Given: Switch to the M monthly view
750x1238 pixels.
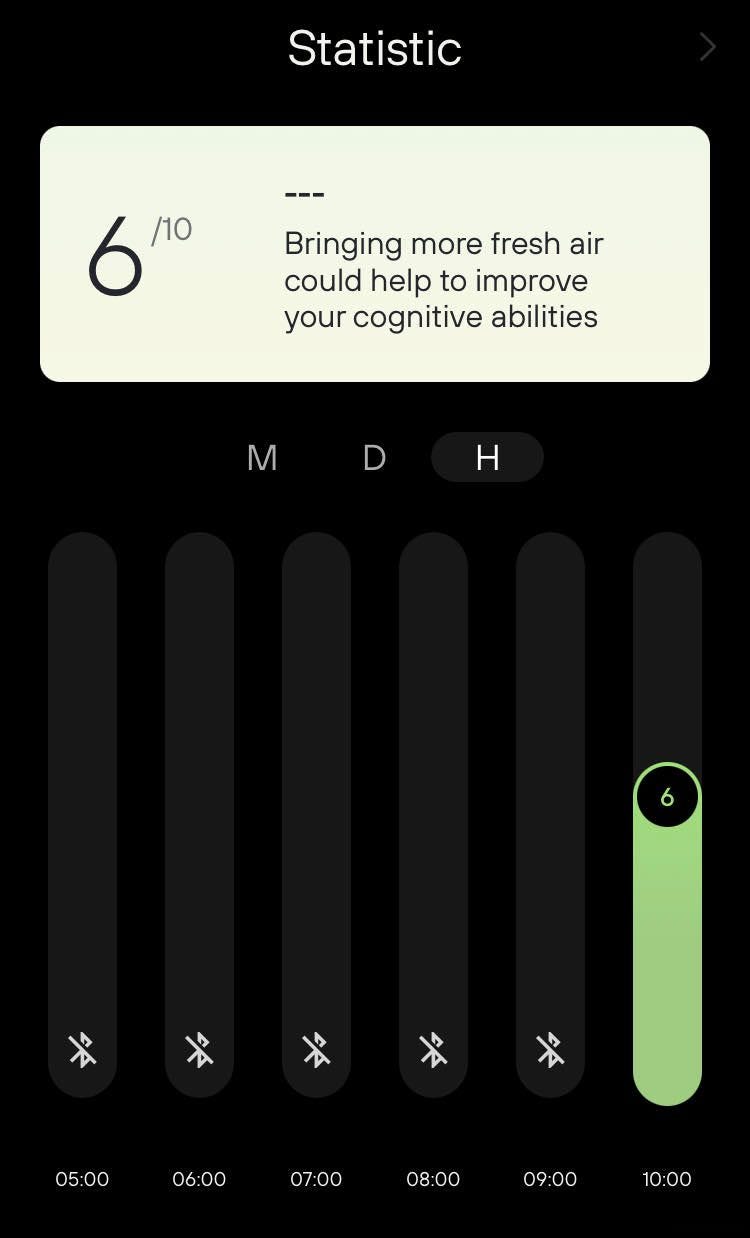Looking at the screenshot, I should tap(262, 458).
